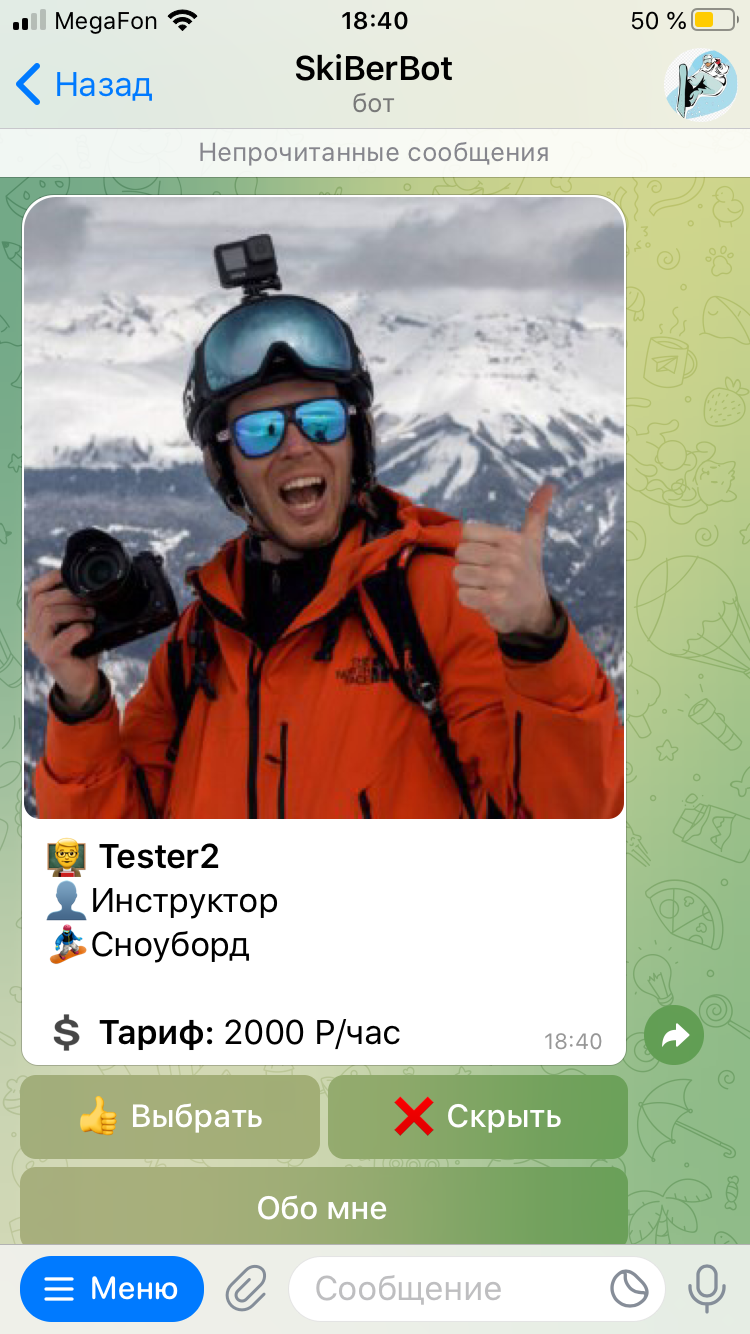Forward the Tester2 message with the arrow icon
Image resolution: width=750 pixels, height=1334 pixels.
[x=674, y=1036]
